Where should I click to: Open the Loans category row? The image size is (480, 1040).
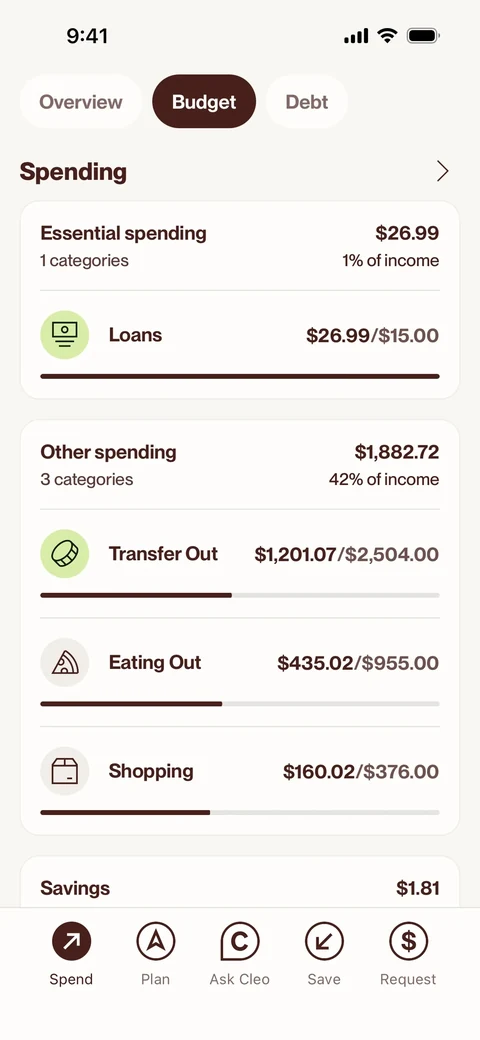tap(240, 345)
